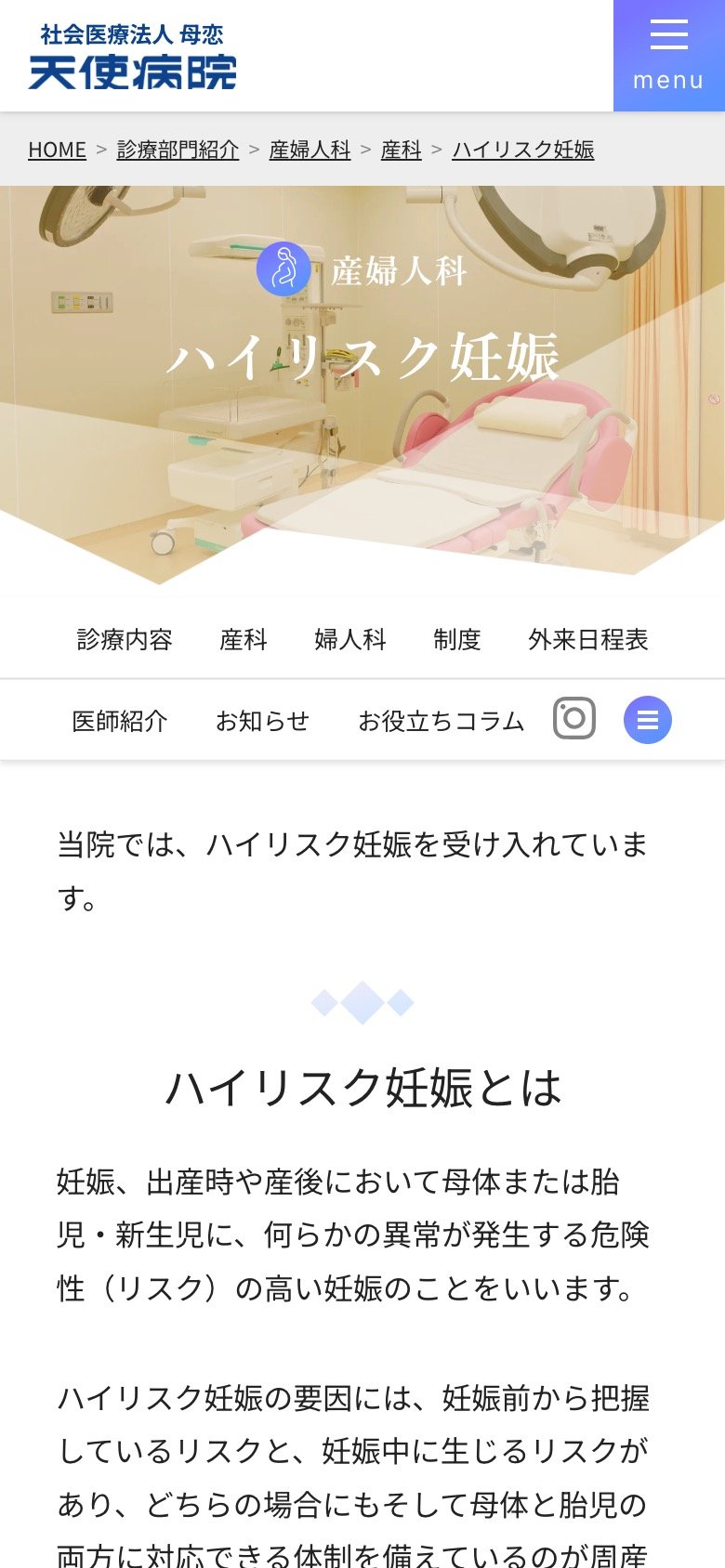This screenshot has height=1568, width=725.
Task: Switch to the 産科 navigation item
Action: [244, 640]
